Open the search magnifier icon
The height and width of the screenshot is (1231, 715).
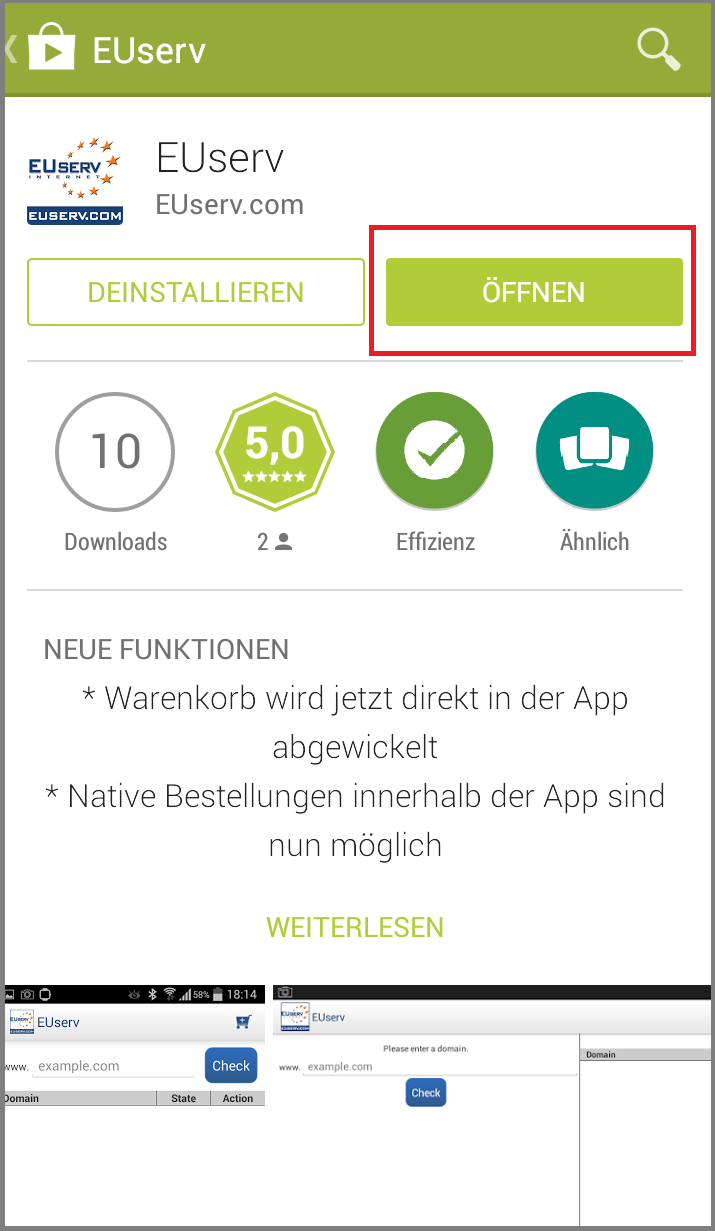click(659, 48)
